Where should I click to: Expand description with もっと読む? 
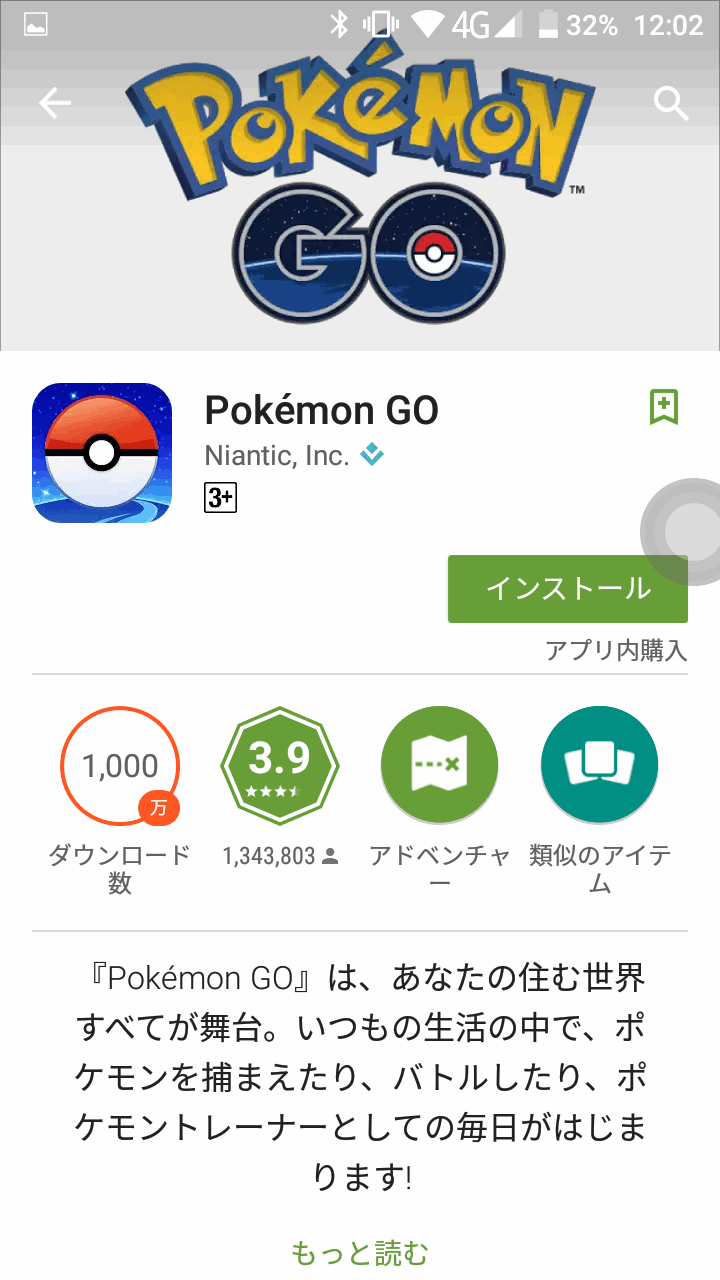(x=360, y=1252)
